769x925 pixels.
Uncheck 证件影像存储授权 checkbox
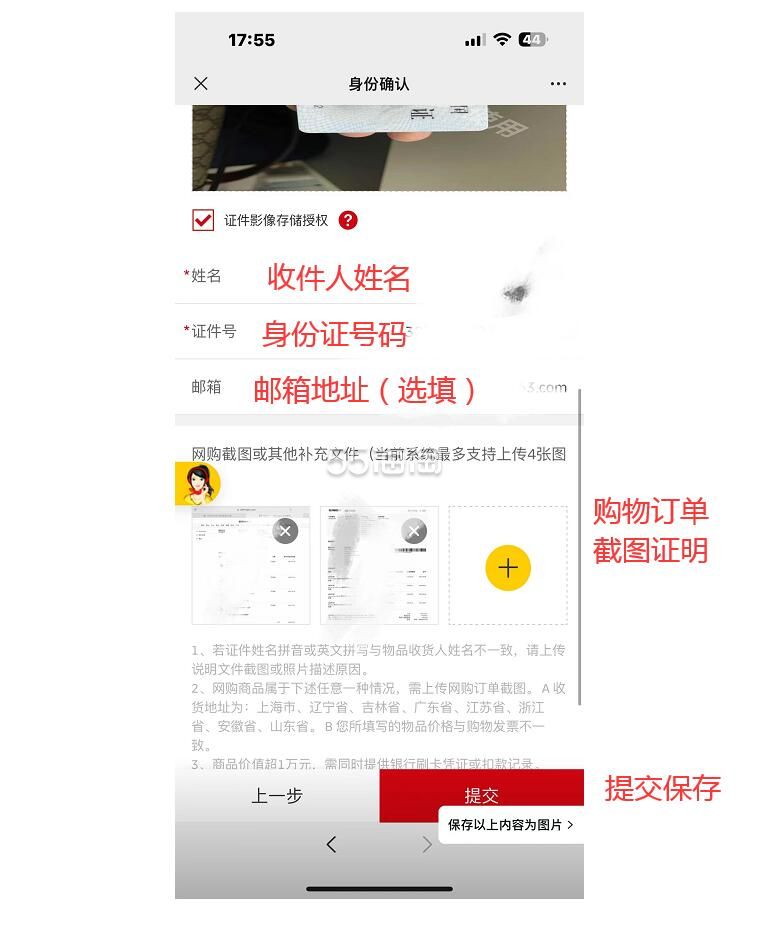pyautogui.click(x=203, y=220)
